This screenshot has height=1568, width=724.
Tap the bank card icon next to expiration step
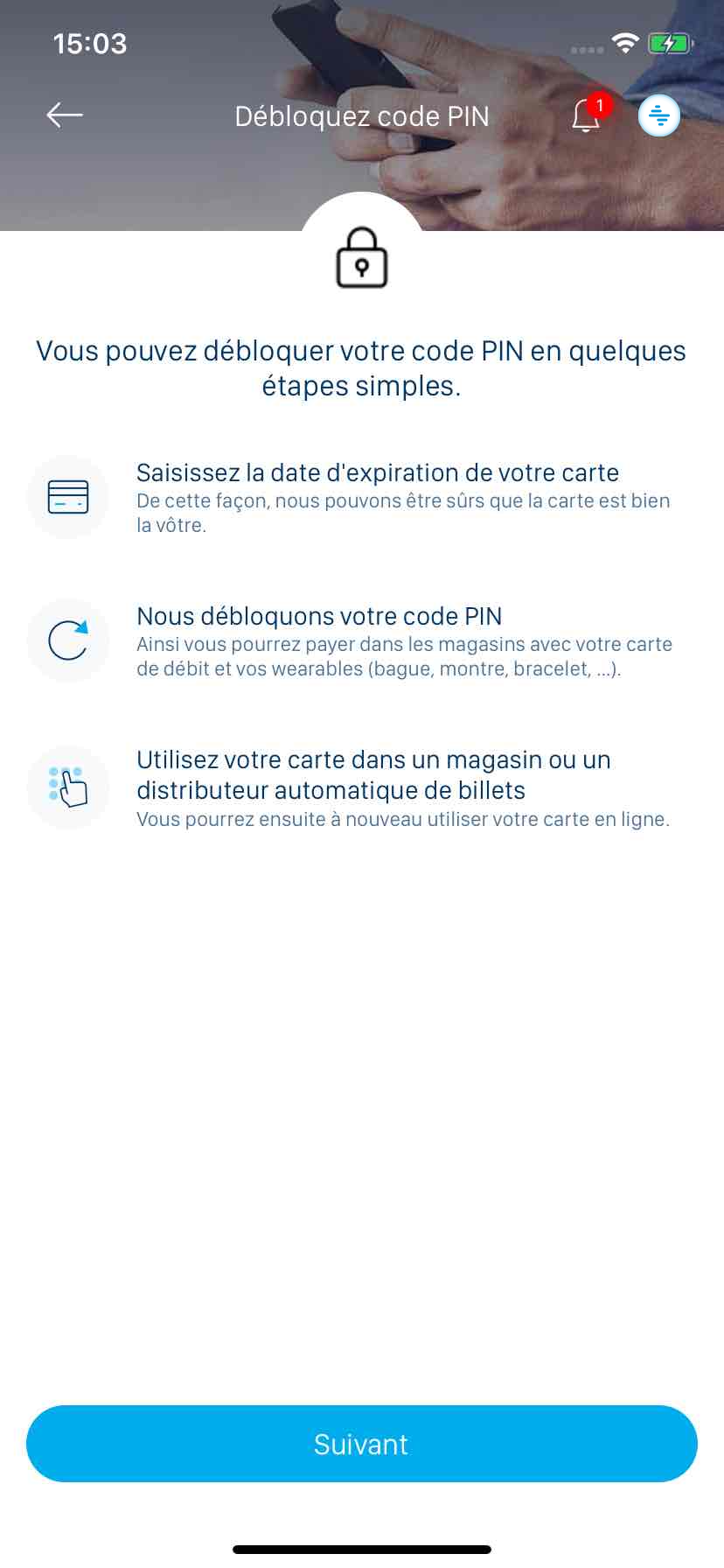67,496
